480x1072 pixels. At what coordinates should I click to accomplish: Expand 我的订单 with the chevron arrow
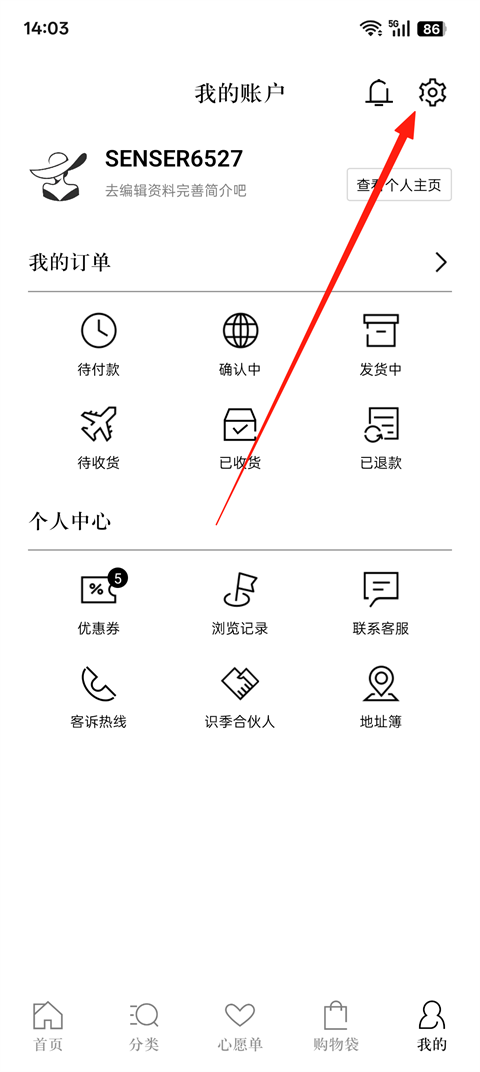(x=442, y=263)
